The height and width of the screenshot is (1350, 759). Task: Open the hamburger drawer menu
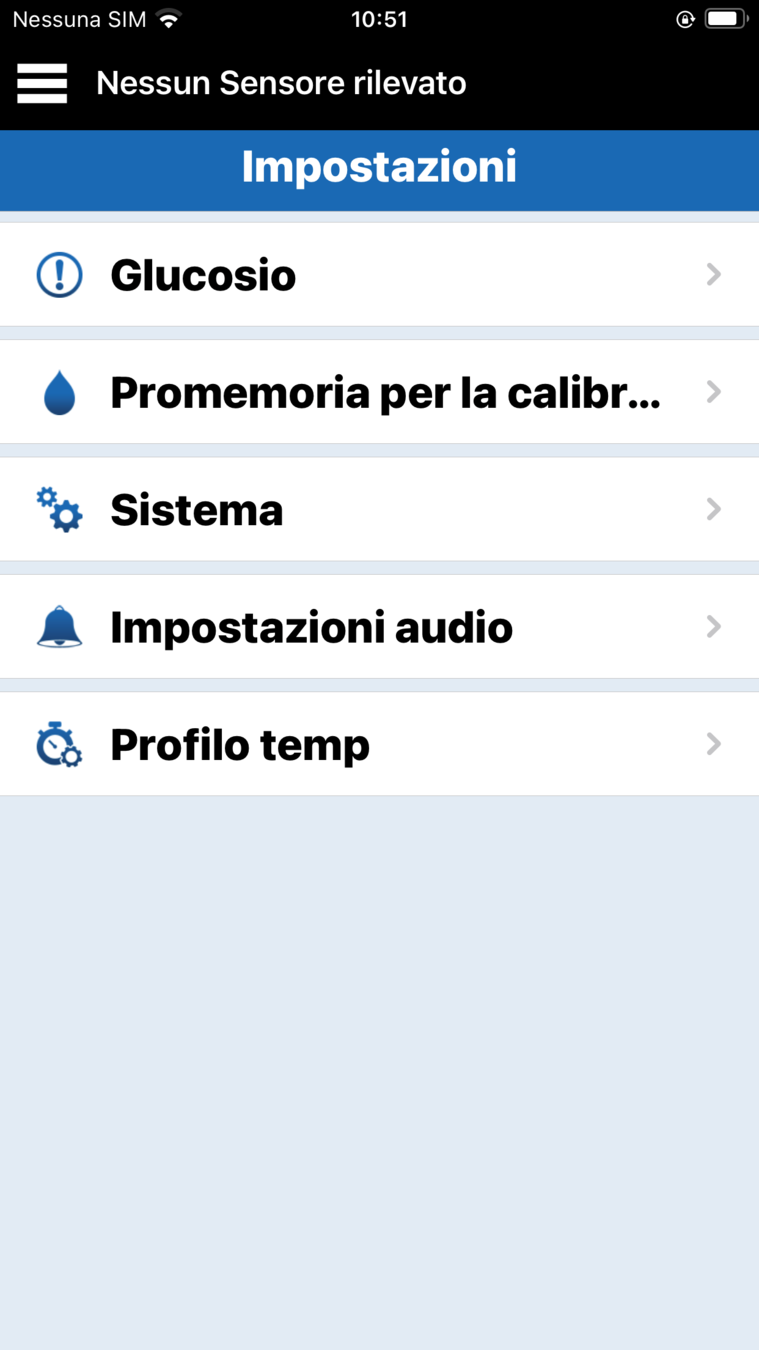click(42, 83)
